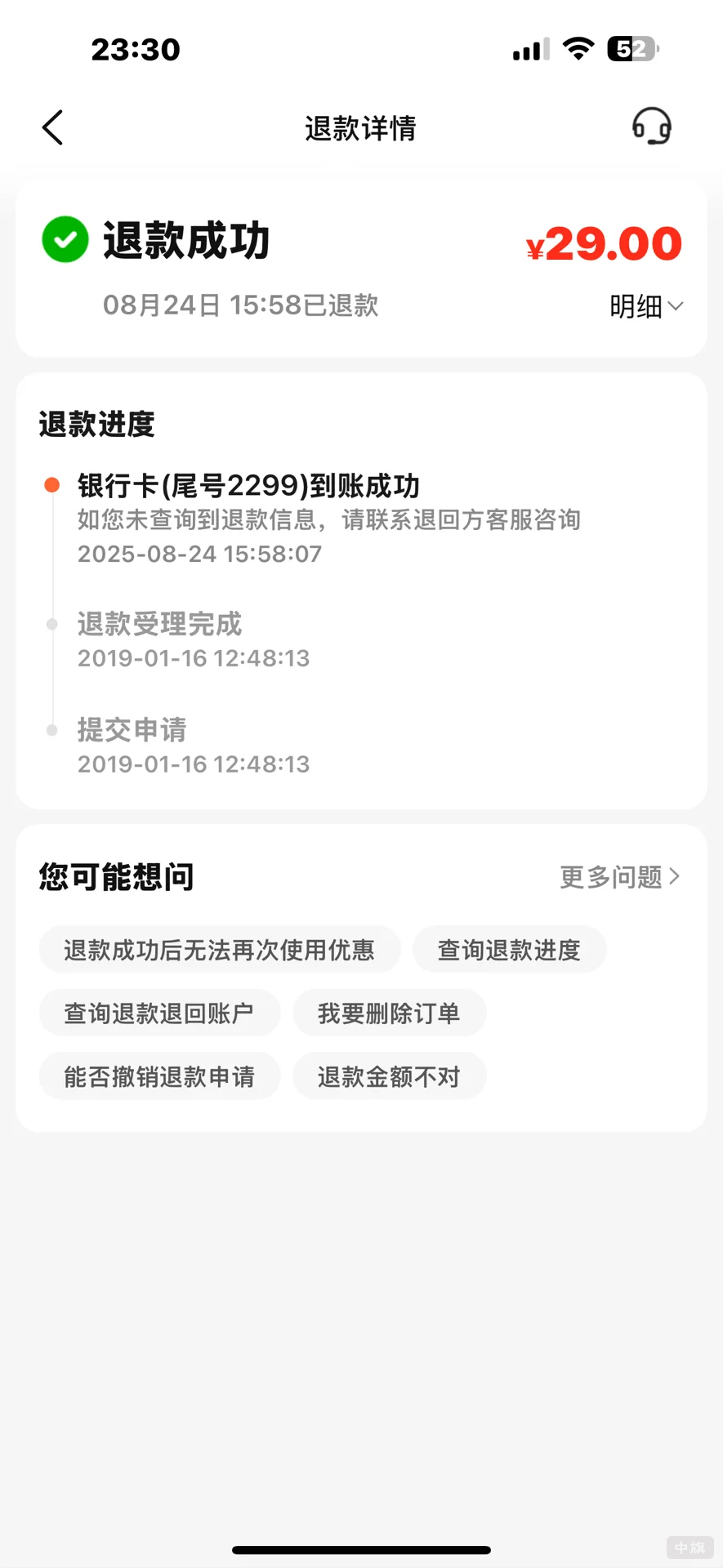Click the Wi-Fi icon in the status bar
The height and width of the screenshot is (1568, 723).
578,49
